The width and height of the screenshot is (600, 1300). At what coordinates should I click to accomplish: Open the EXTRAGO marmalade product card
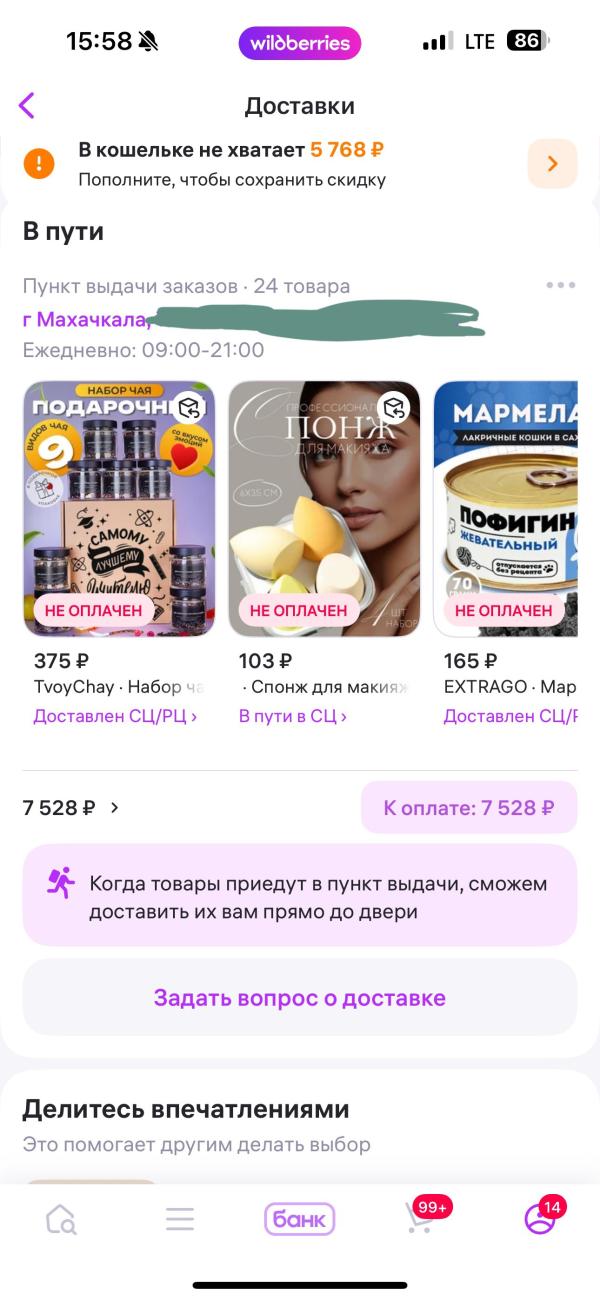coord(506,509)
